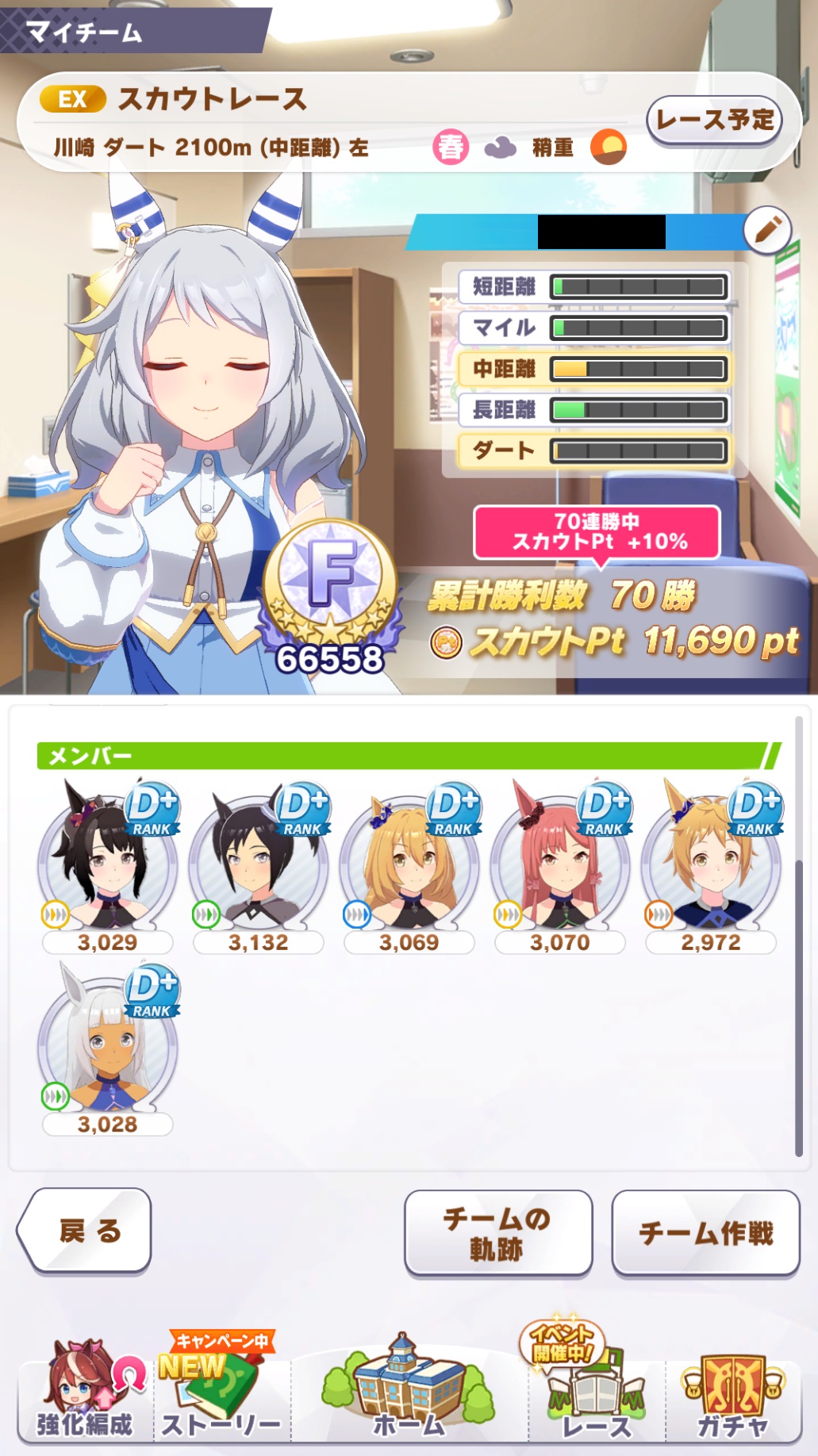Viewport: 818px width, 1456px height.
Task: Open the レース予定 race schedule
Action: click(714, 121)
